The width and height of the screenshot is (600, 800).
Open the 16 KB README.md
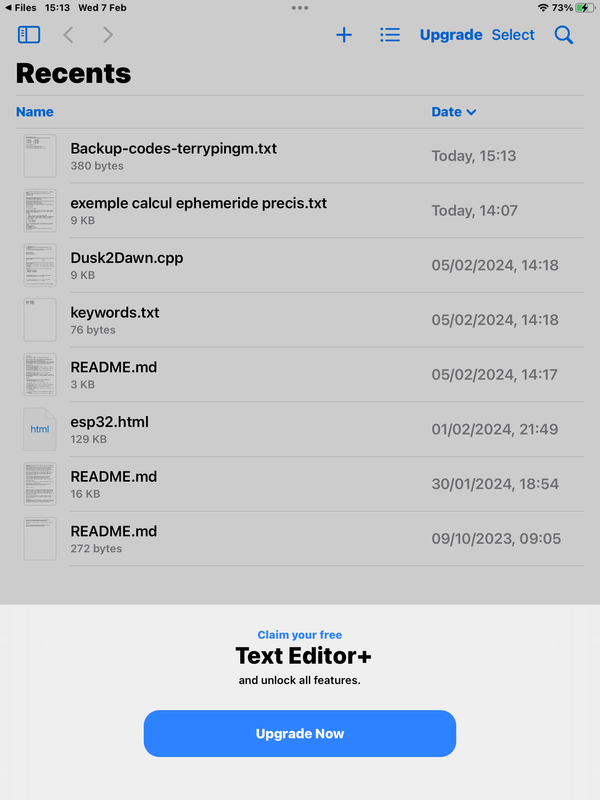114,477
